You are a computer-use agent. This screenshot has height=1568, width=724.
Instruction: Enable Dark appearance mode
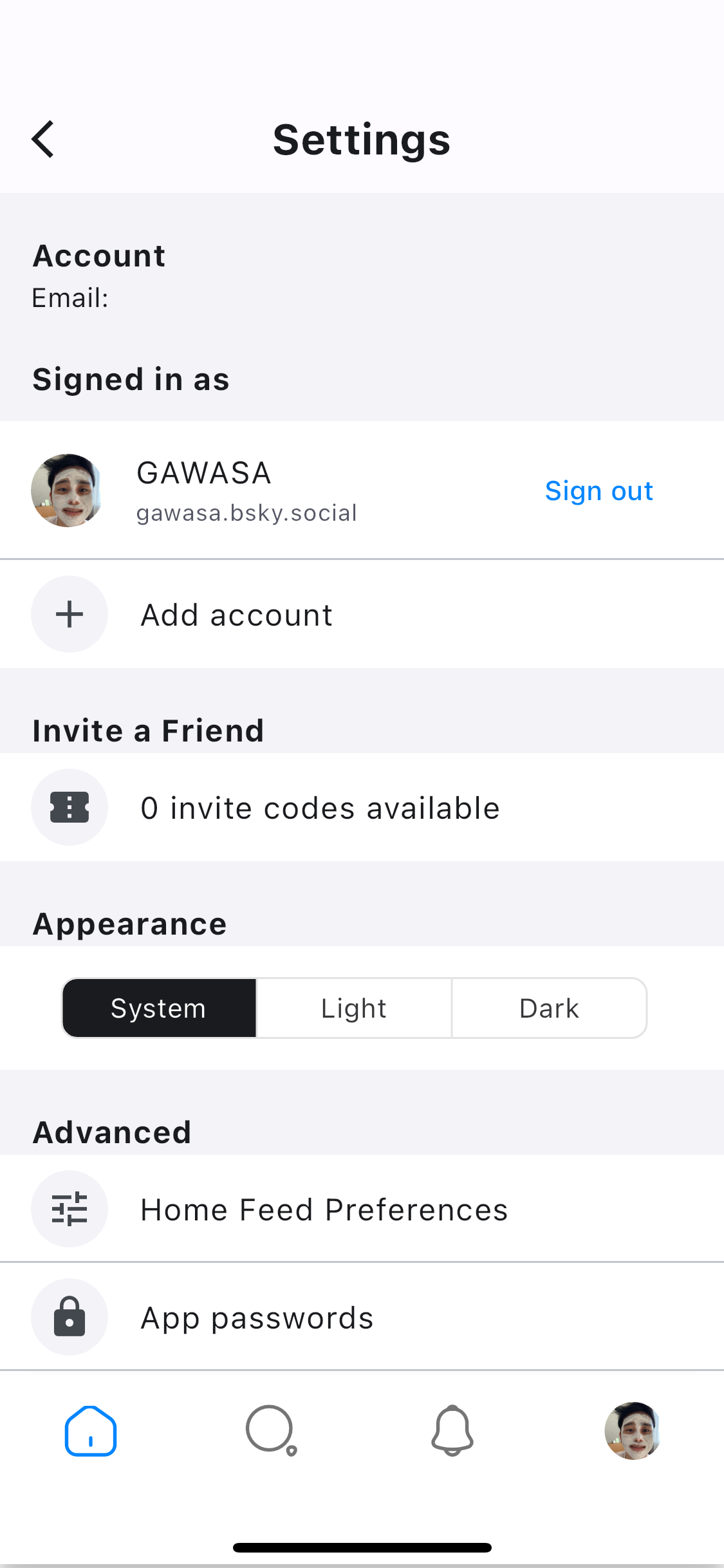pos(548,1007)
